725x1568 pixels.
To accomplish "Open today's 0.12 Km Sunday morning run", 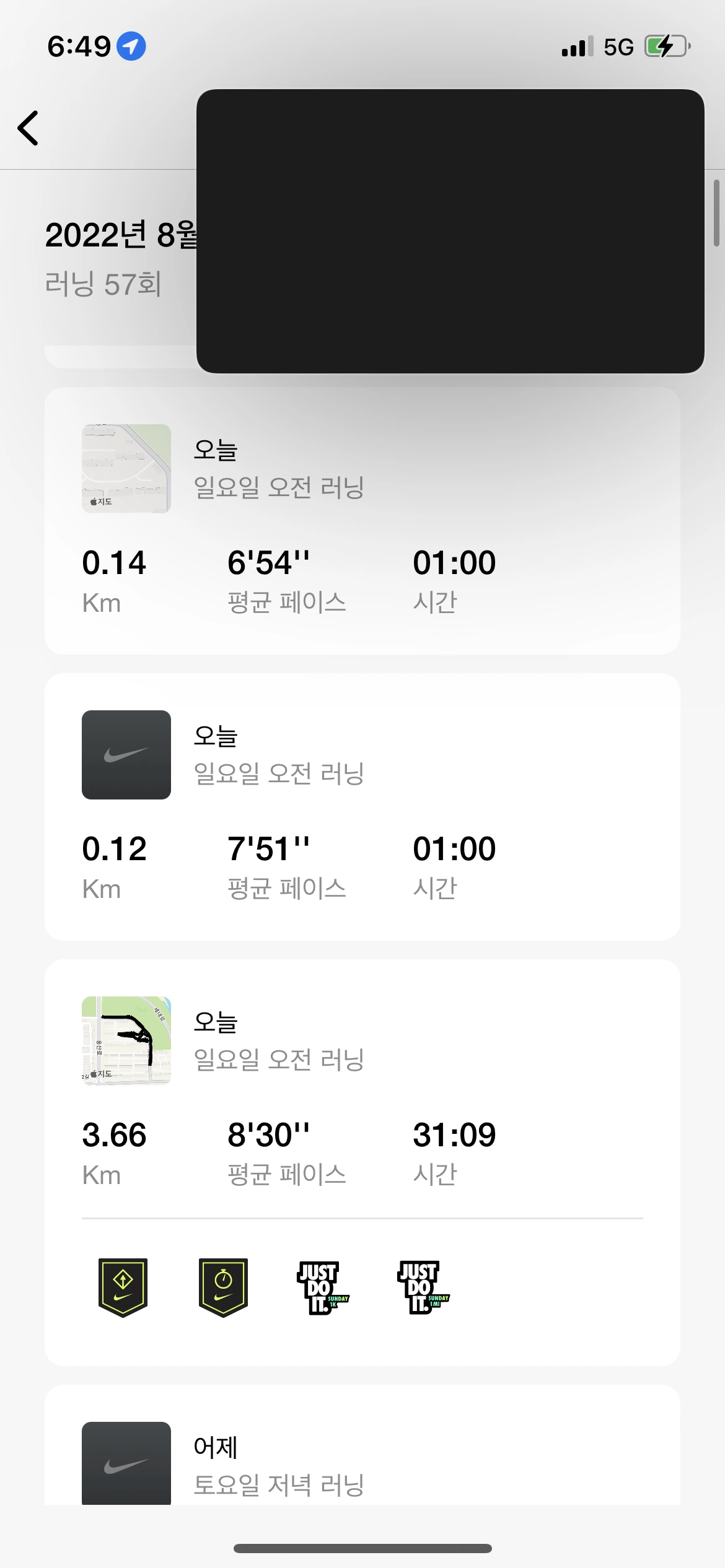I will [362, 806].
